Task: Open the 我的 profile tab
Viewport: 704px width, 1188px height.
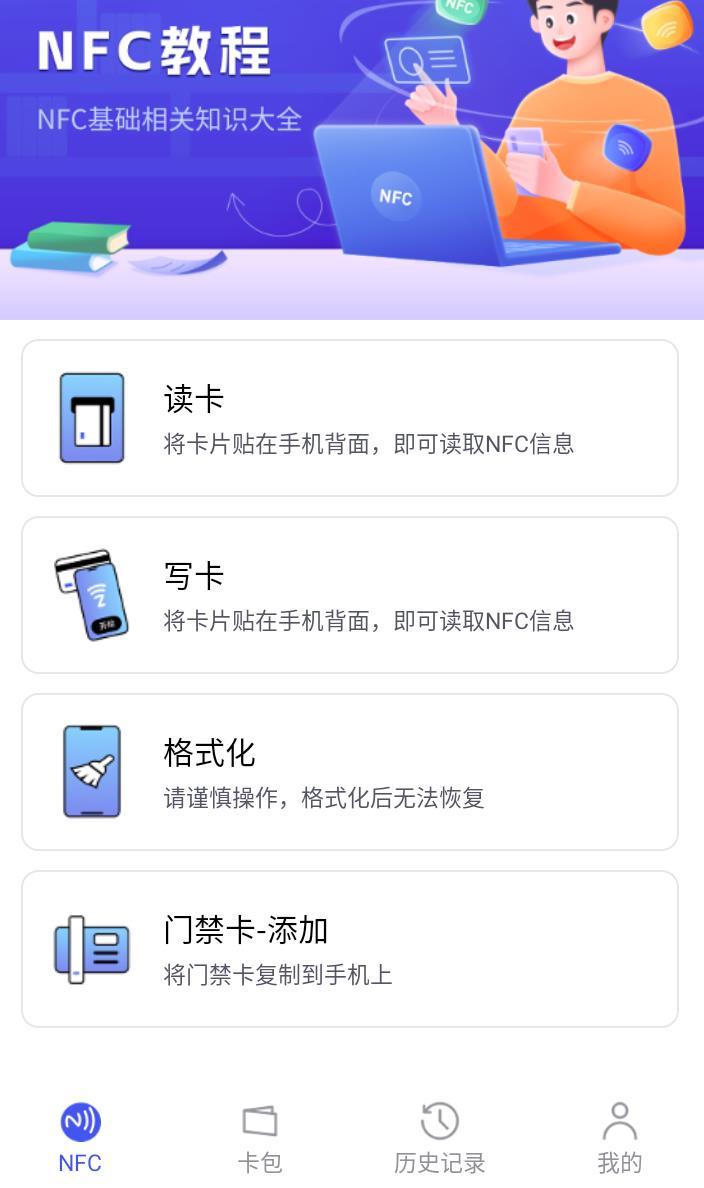Action: [x=620, y=1138]
